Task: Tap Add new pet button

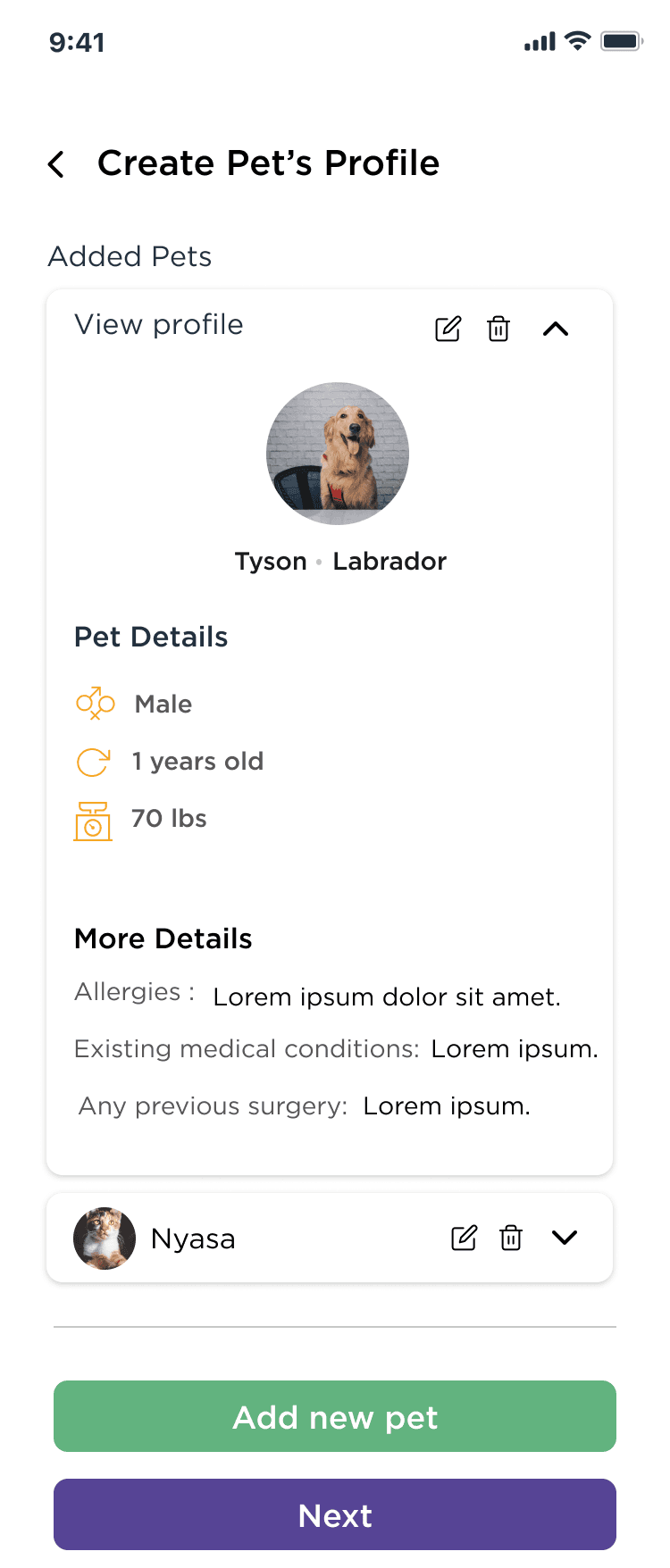Action: 335,1416
